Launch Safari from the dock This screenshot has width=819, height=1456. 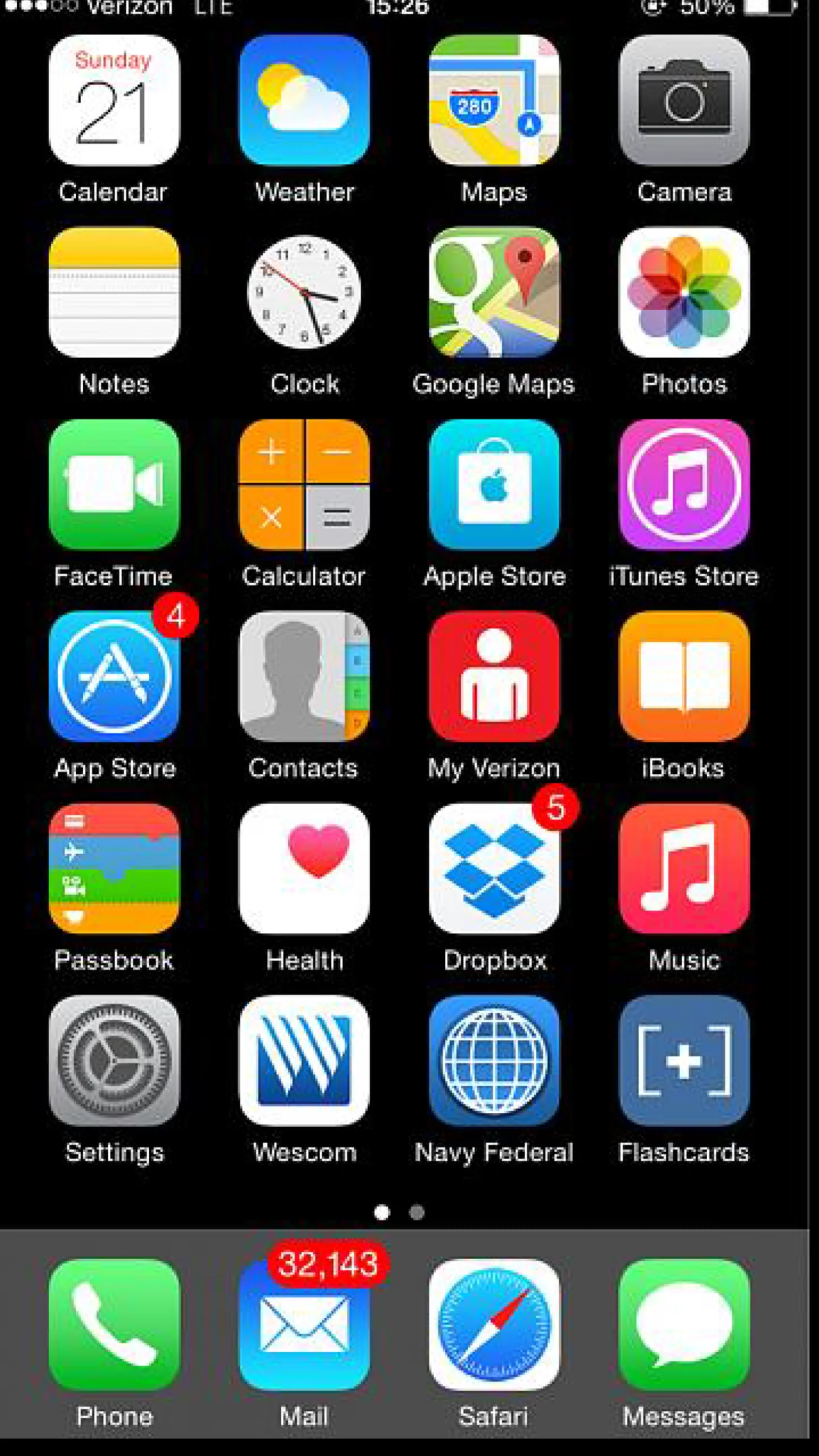(x=494, y=1325)
